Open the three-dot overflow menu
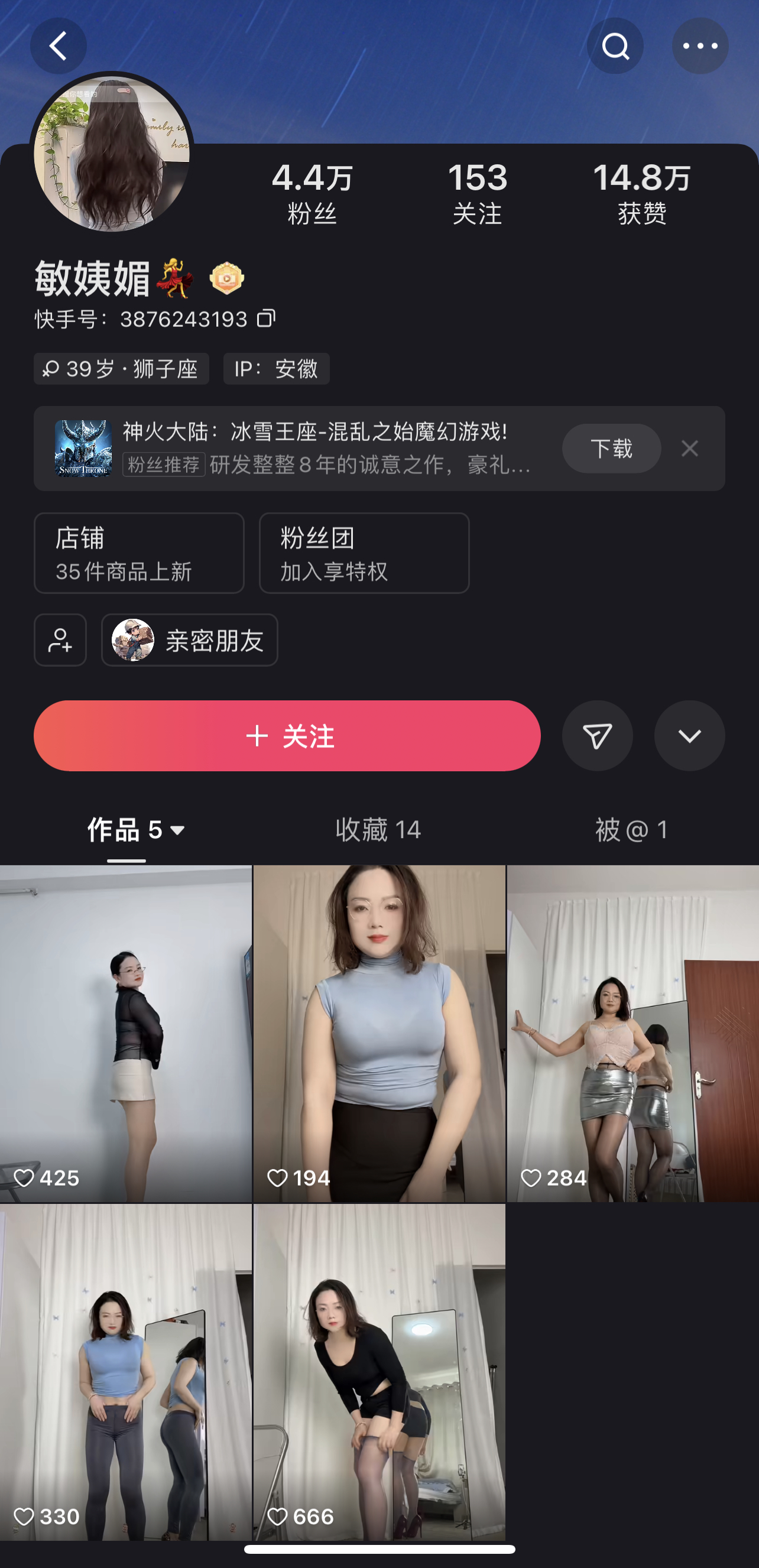The width and height of the screenshot is (759, 1568). (x=700, y=46)
